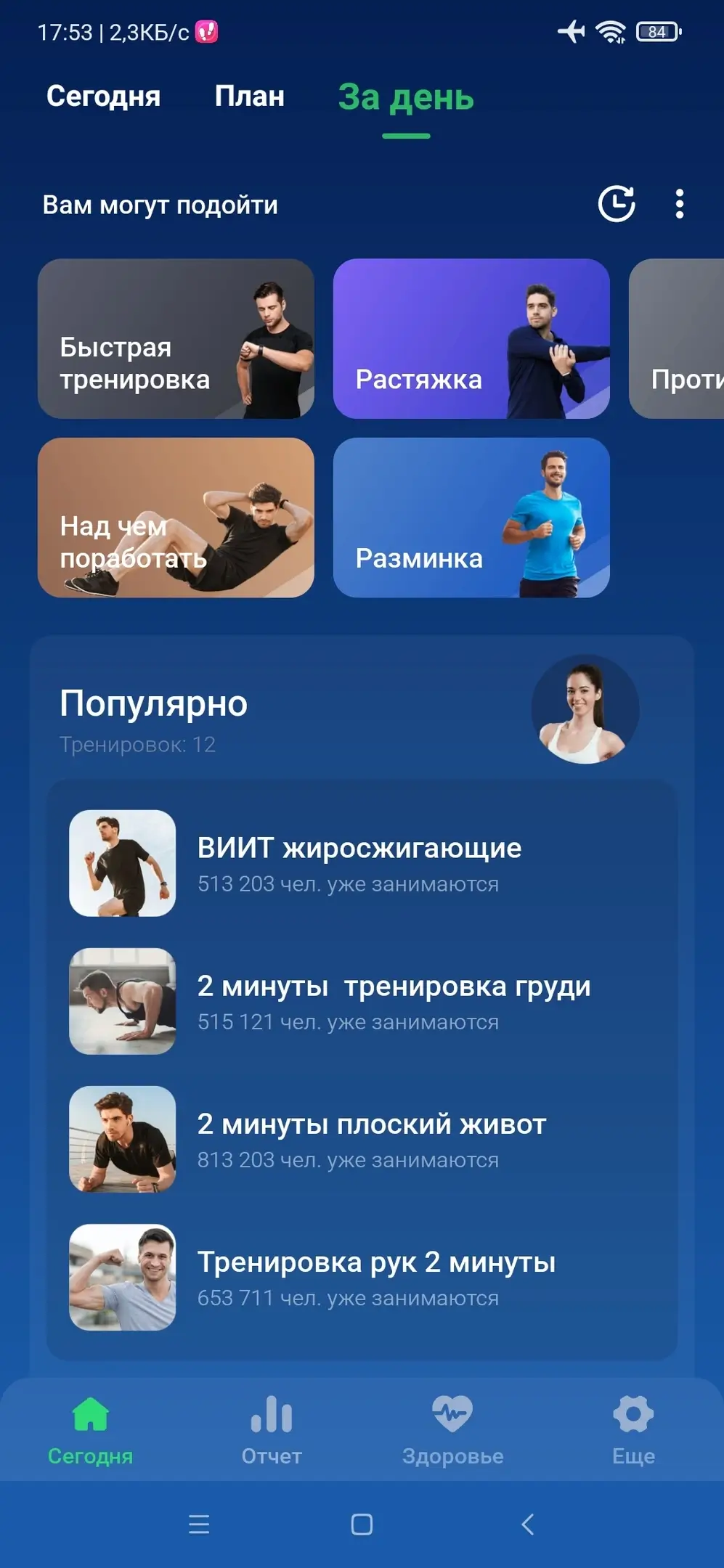Viewport: 724px width, 1568px height.
Task: Open the Быстрая тренировка card
Action: click(176, 339)
